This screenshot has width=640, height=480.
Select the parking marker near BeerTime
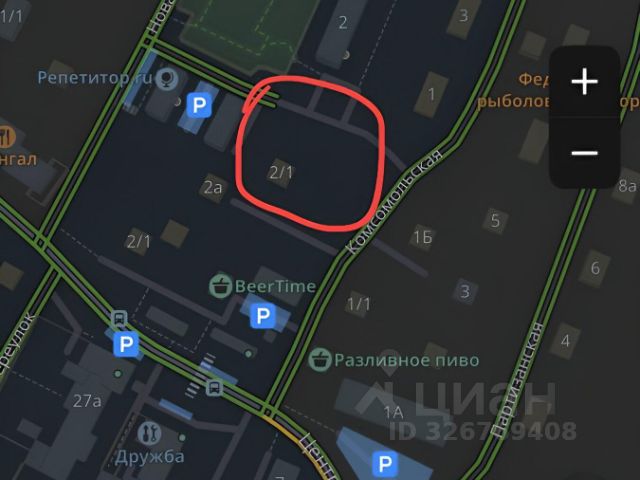pyautogui.click(x=262, y=318)
